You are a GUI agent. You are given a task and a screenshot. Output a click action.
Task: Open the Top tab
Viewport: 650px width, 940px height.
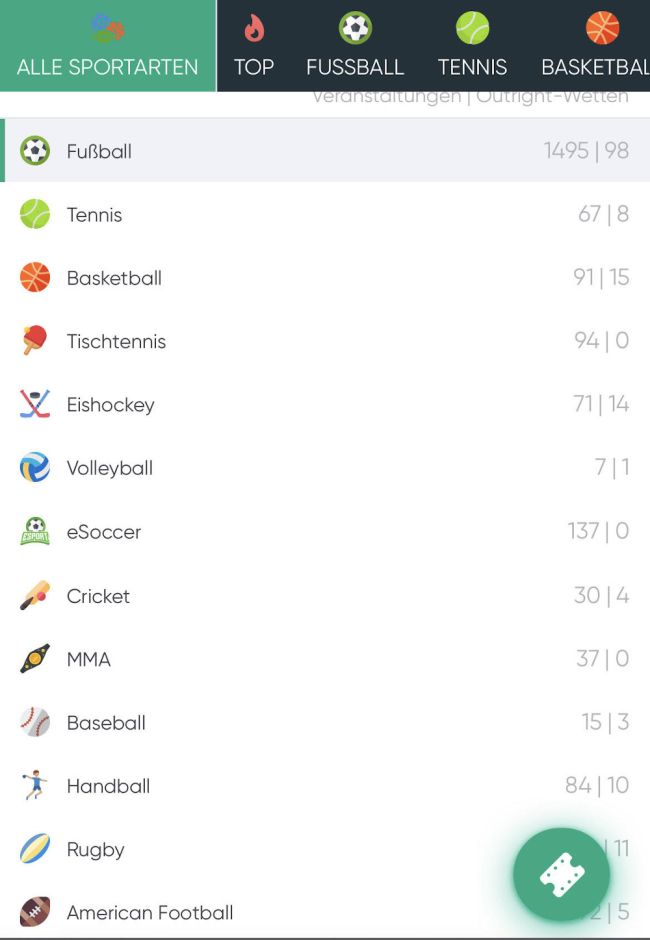[254, 46]
